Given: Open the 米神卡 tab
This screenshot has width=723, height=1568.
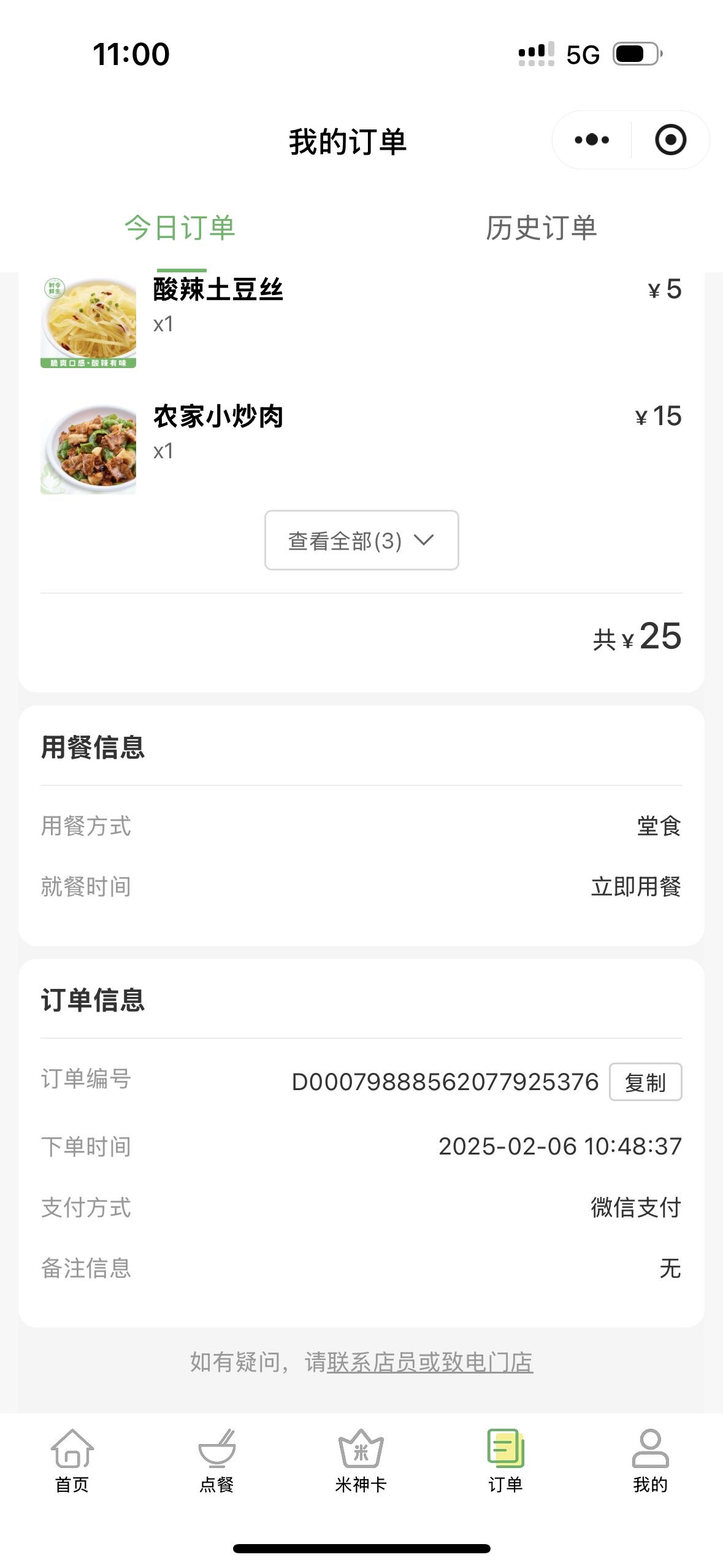Looking at the screenshot, I should pyautogui.click(x=361, y=1461).
